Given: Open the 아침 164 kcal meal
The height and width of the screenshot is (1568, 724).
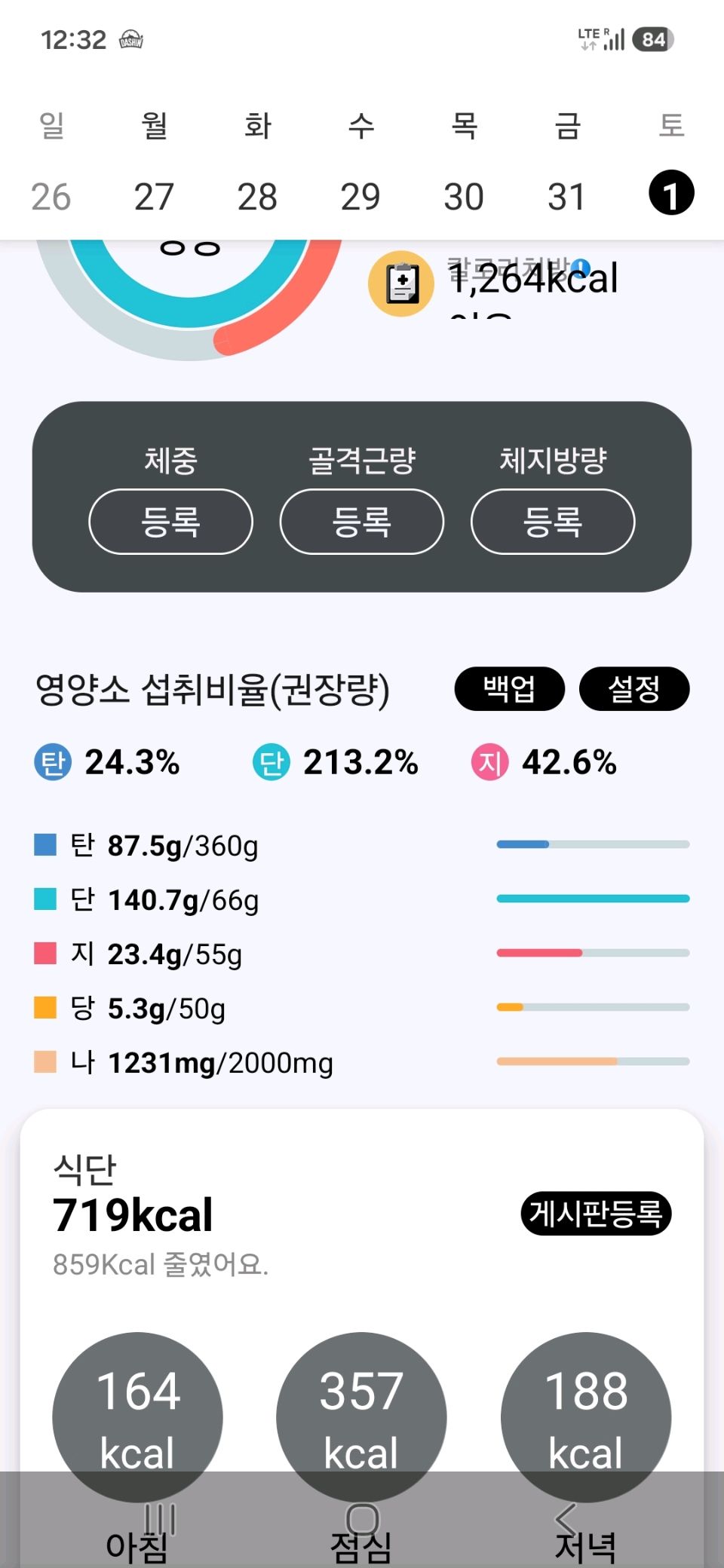Looking at the screenshot, I should coord(137,1417).
